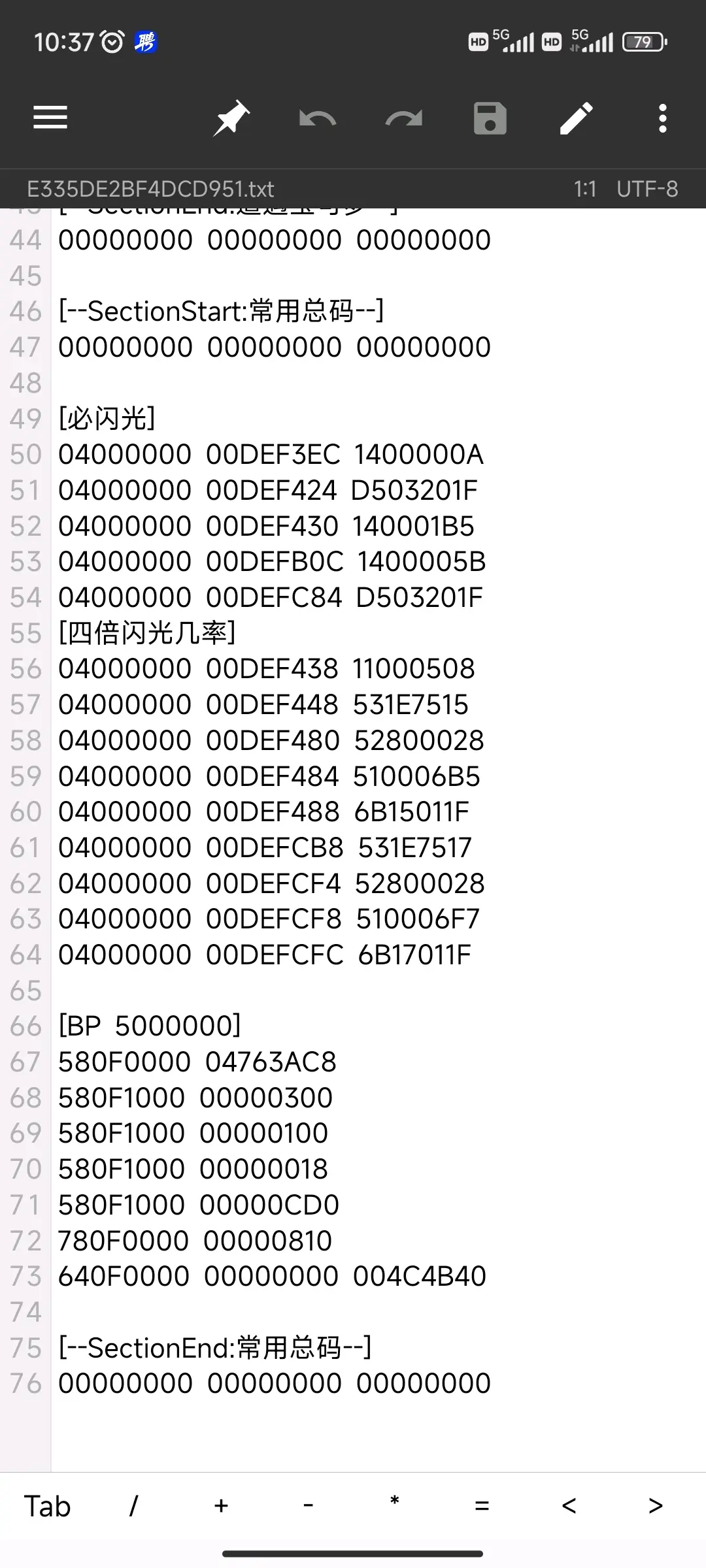
Task: Open the hamburger navigation menu
Action: [x=50, y=118]
